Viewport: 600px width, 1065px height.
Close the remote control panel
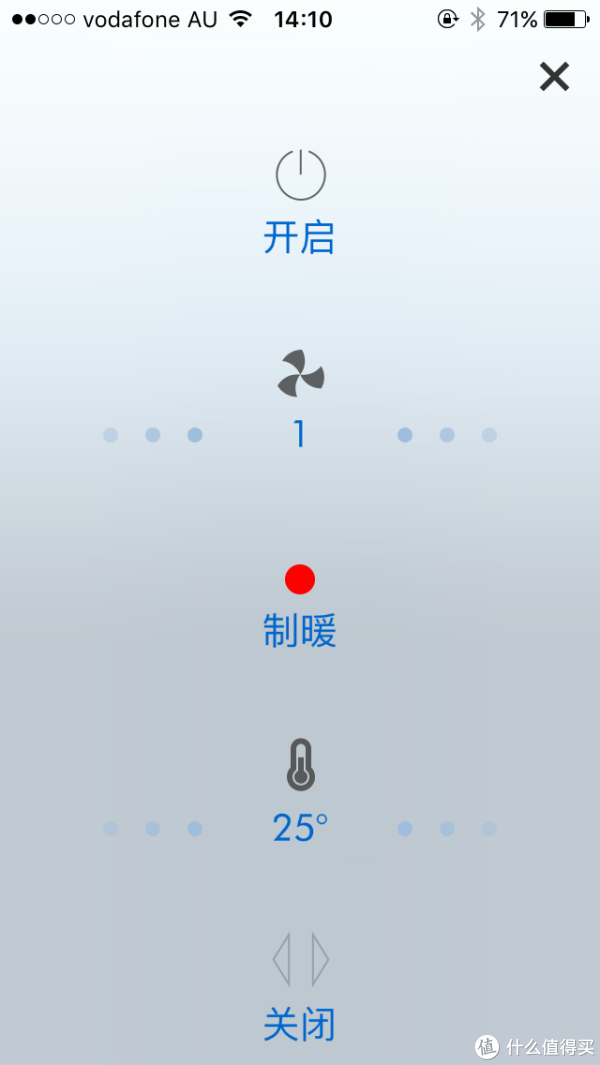[x=554, y=76]
